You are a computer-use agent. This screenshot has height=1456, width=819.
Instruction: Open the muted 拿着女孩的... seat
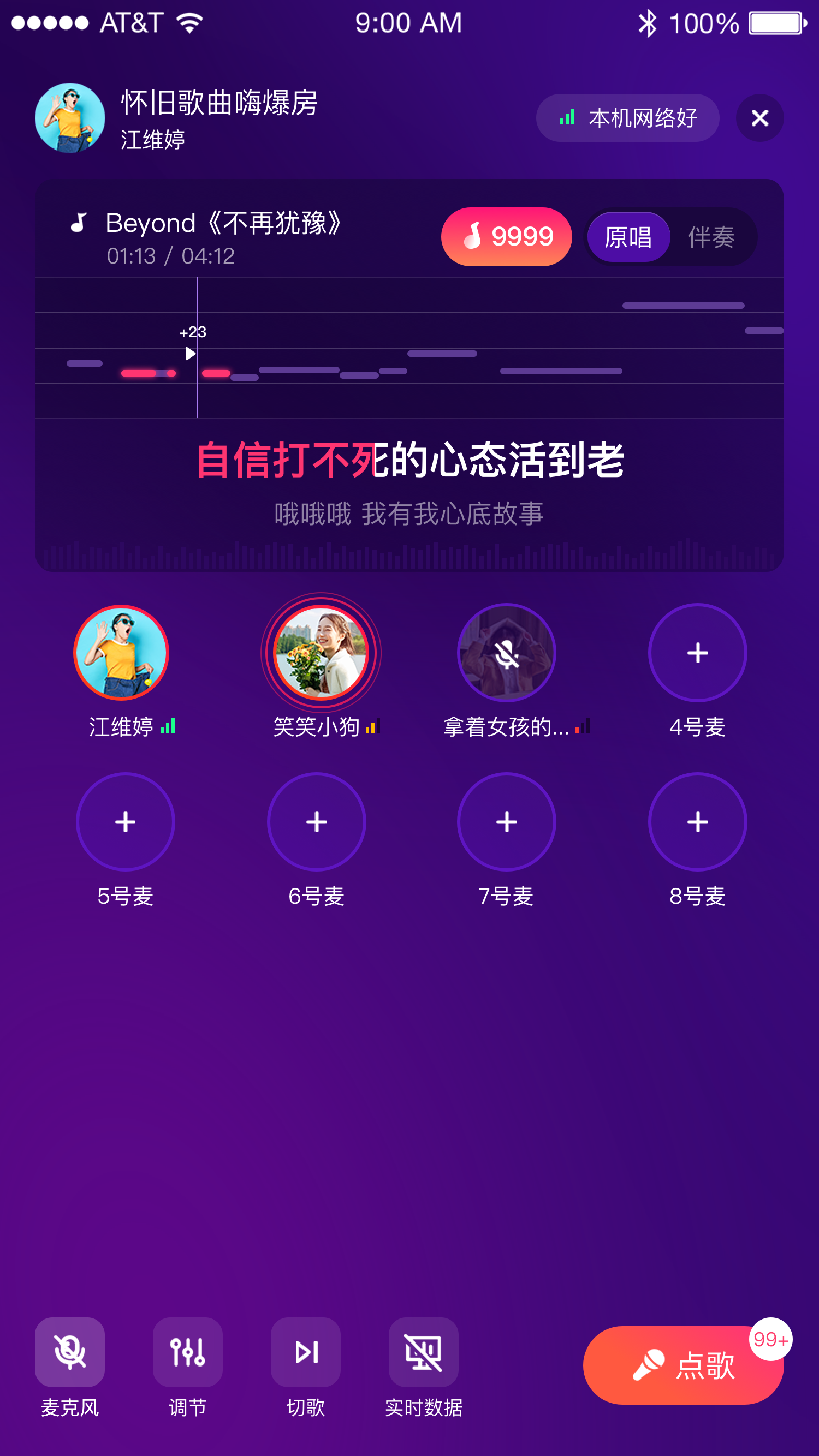(x=506, y=652)
